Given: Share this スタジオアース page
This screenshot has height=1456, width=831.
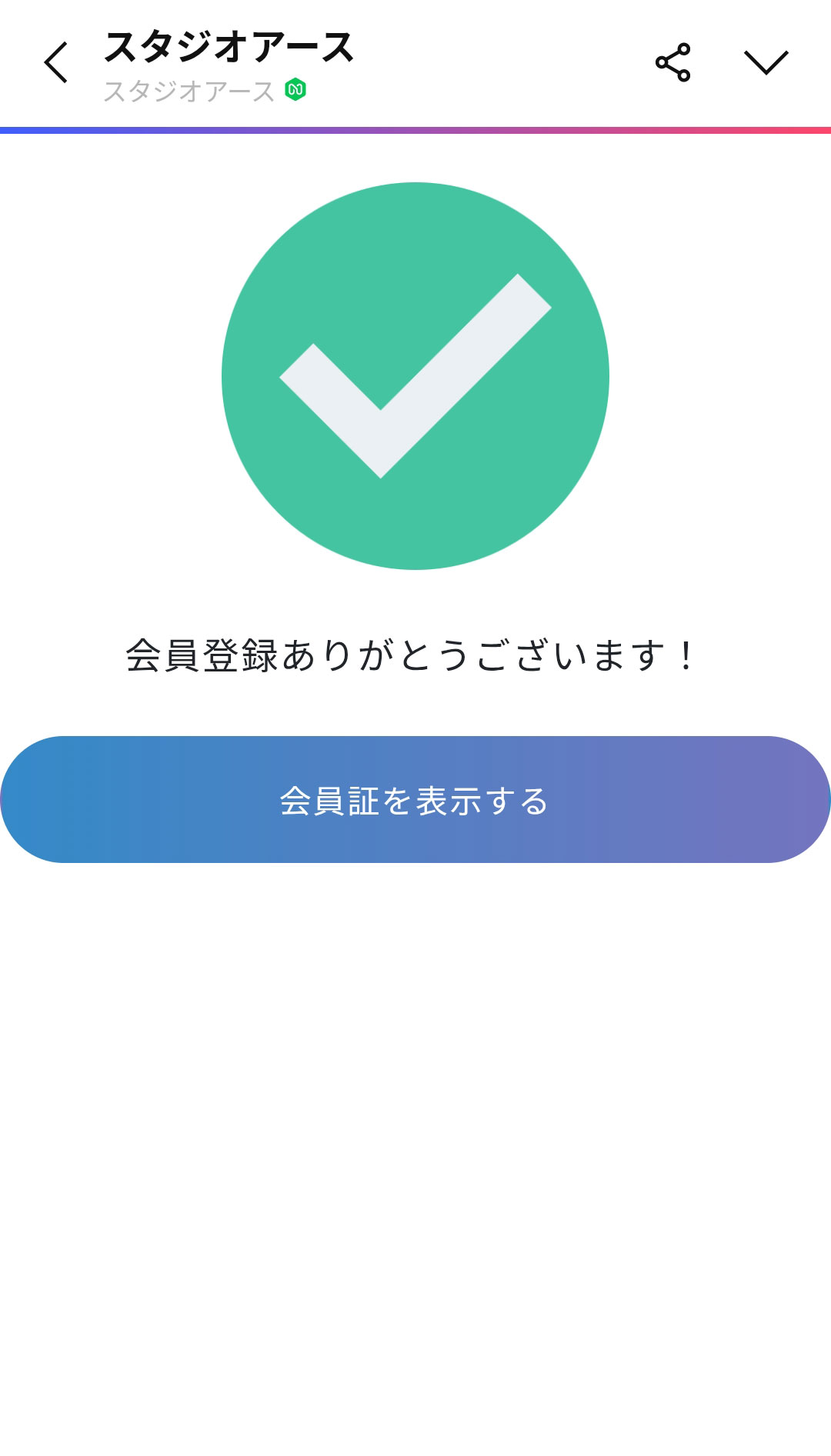Looking at the screenshot, I should 672,62.
